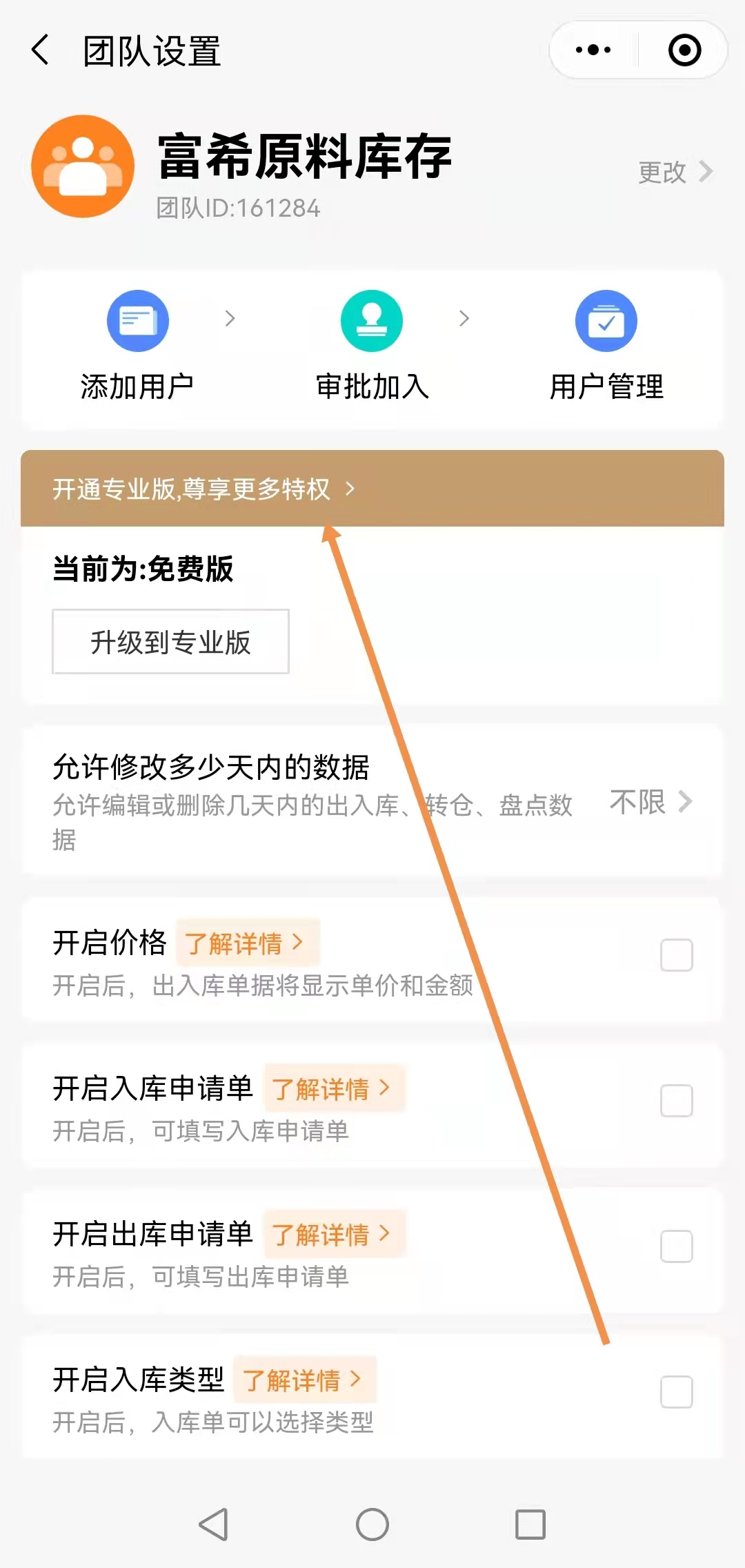Open 了解详情 next to 开启入库申请单

click(334, 1088)
